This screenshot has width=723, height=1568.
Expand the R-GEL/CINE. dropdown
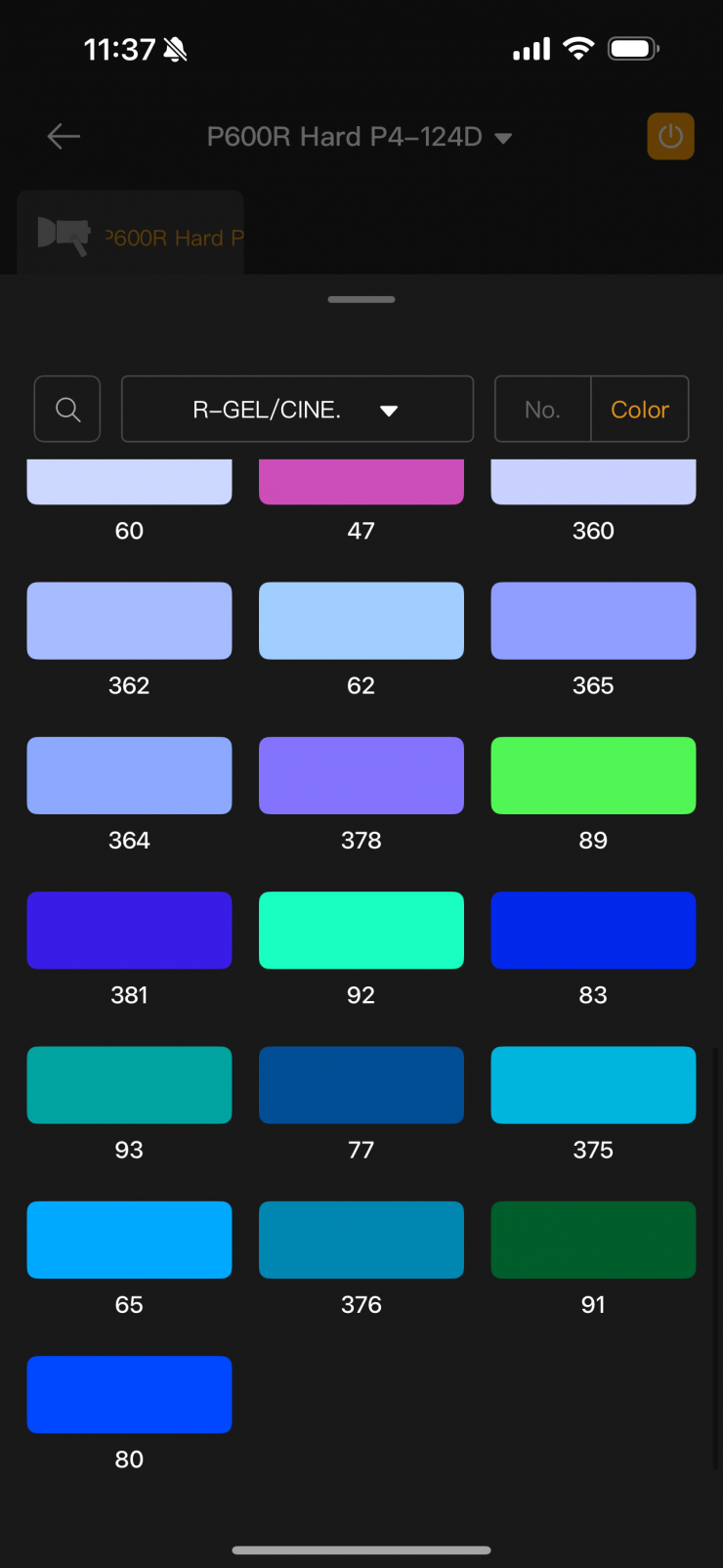click(x=297, y=409)
